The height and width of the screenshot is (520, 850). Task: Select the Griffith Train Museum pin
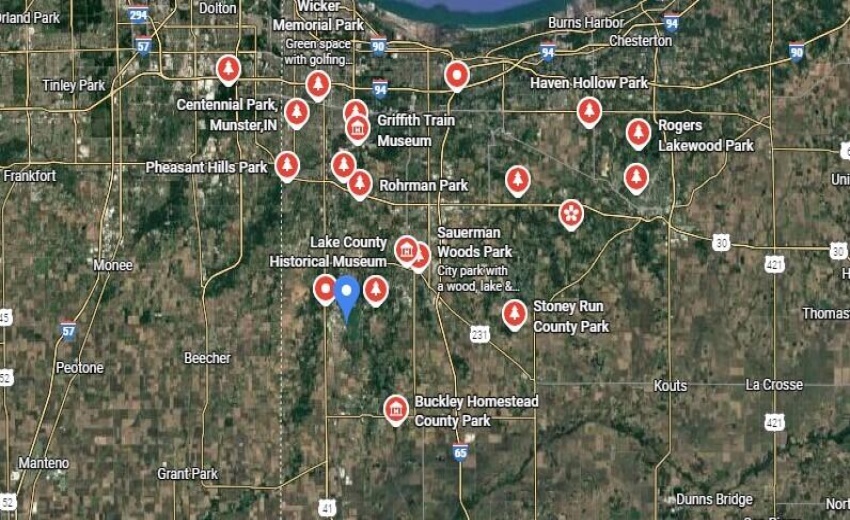point(358,128)
